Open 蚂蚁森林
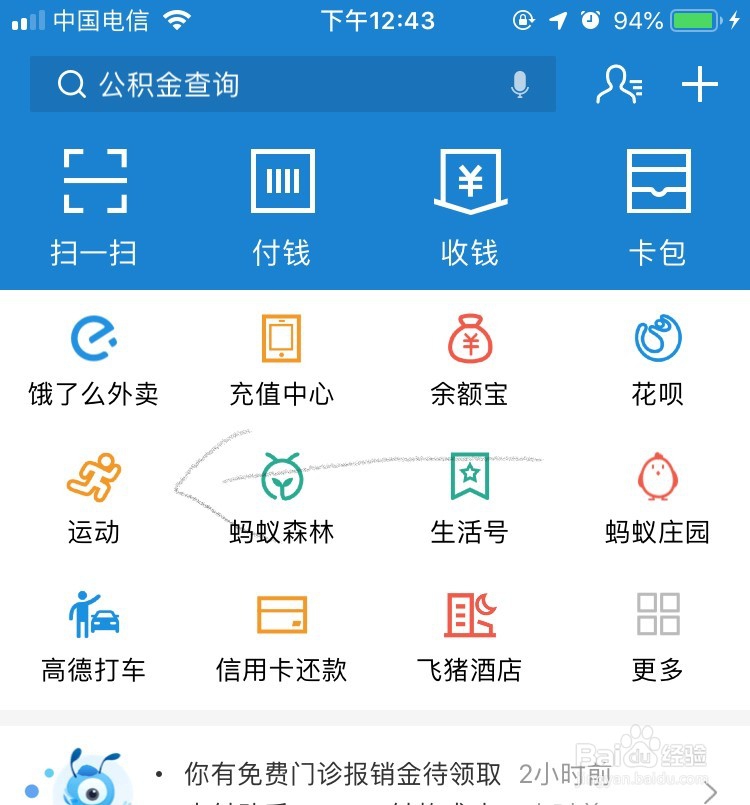The image size is (750, 805). pos(282,497)
